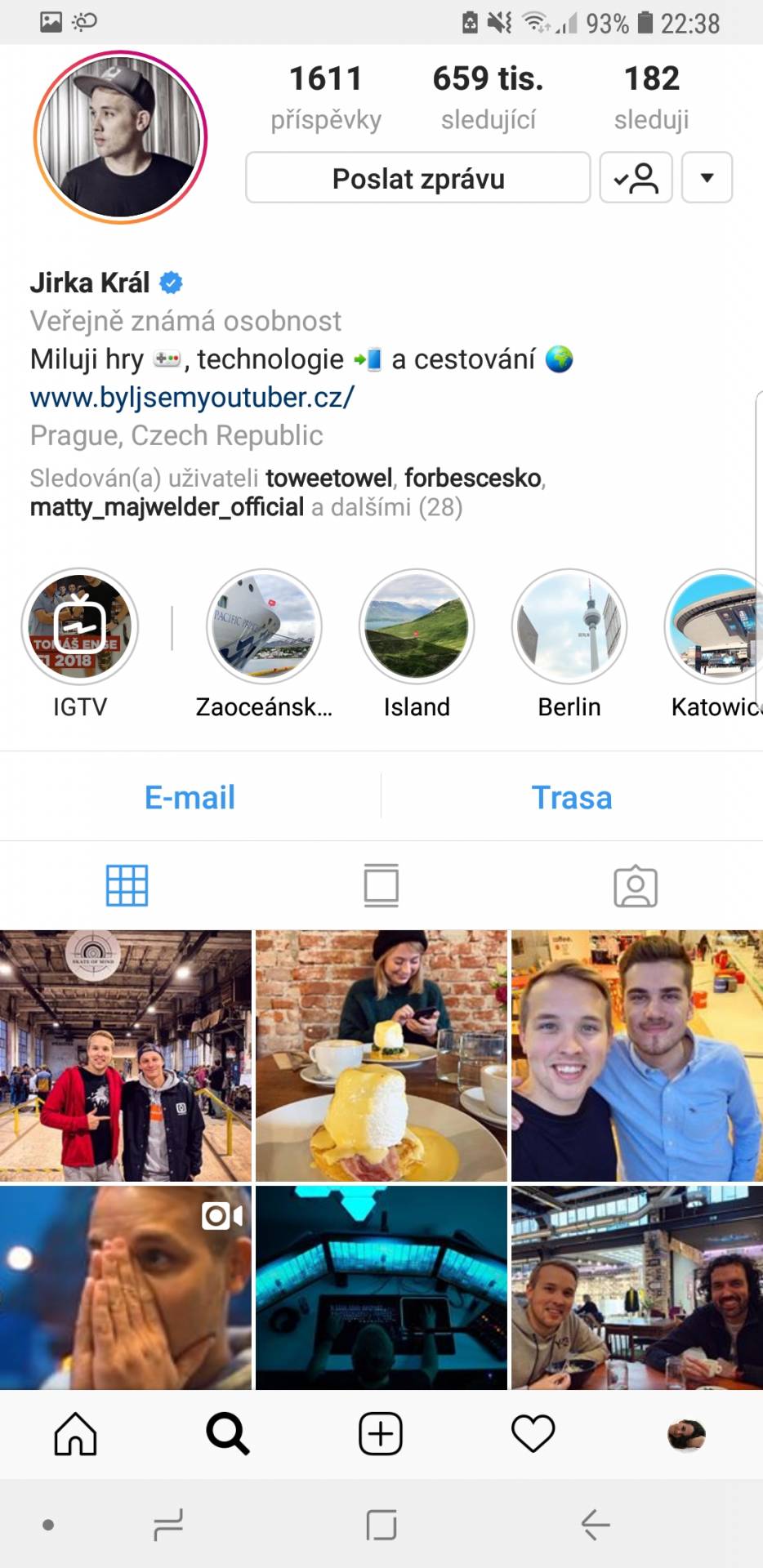Open the IGTV highlight
Screen dimensions: 763x1568
coord(79,626)
